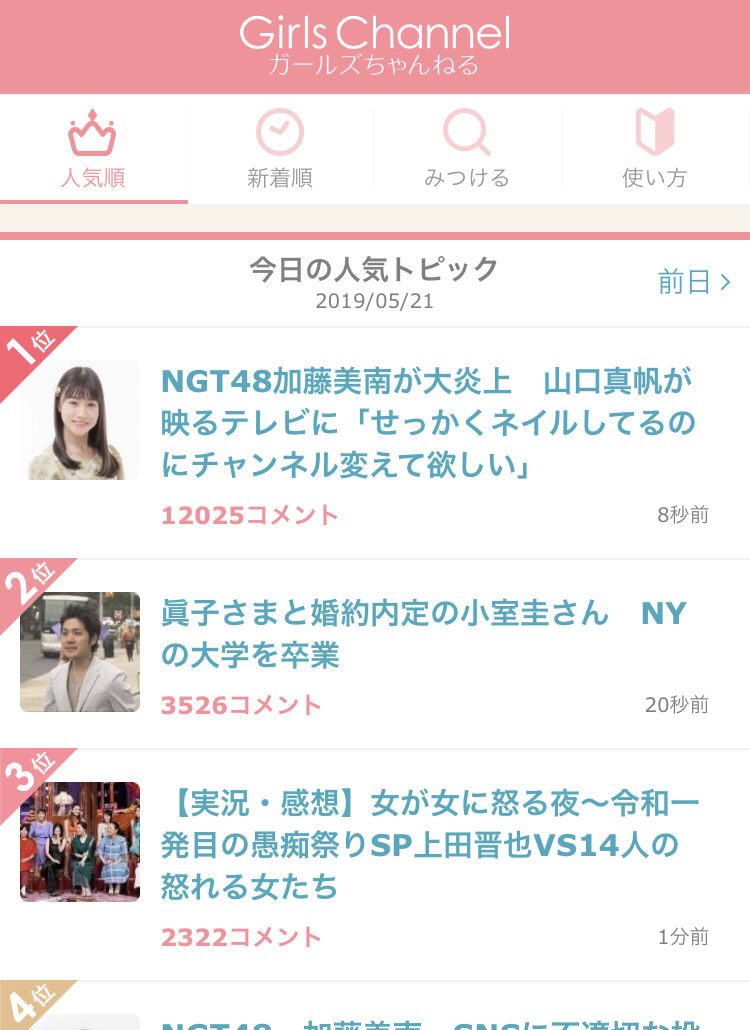Open the 眞子さまと婚約内定の小室圭さん topic

(424, 634)
